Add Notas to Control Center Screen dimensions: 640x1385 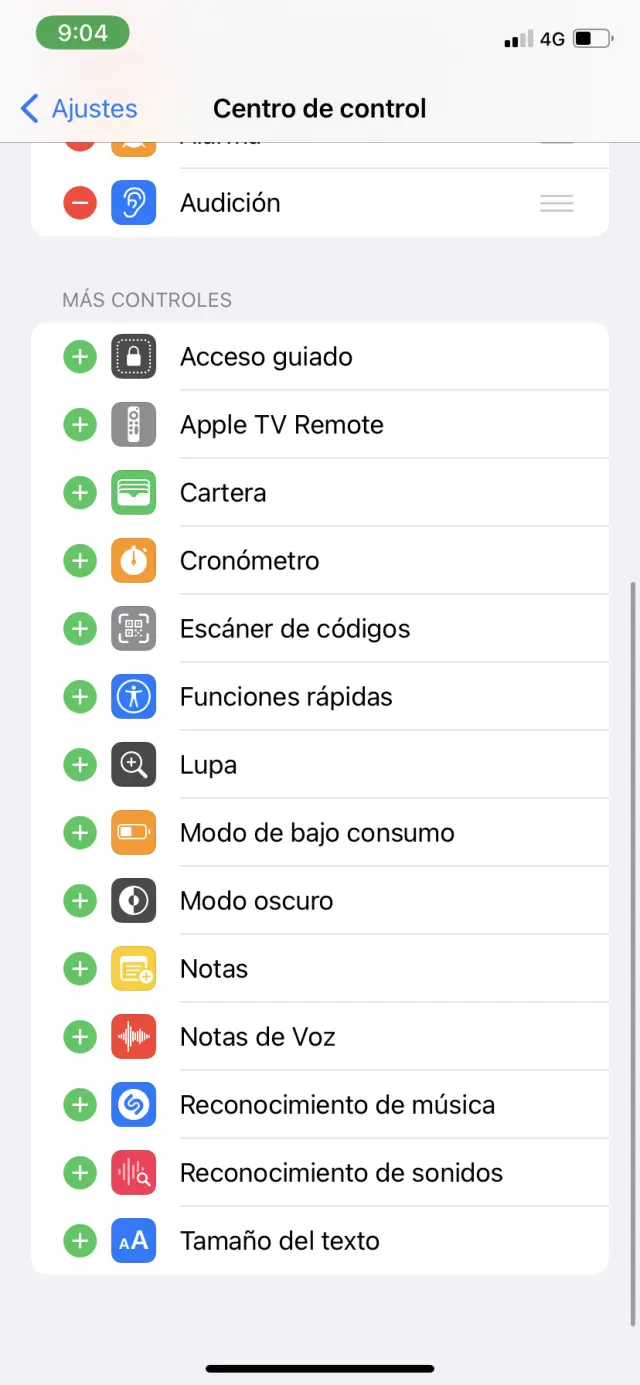point(80,969)
